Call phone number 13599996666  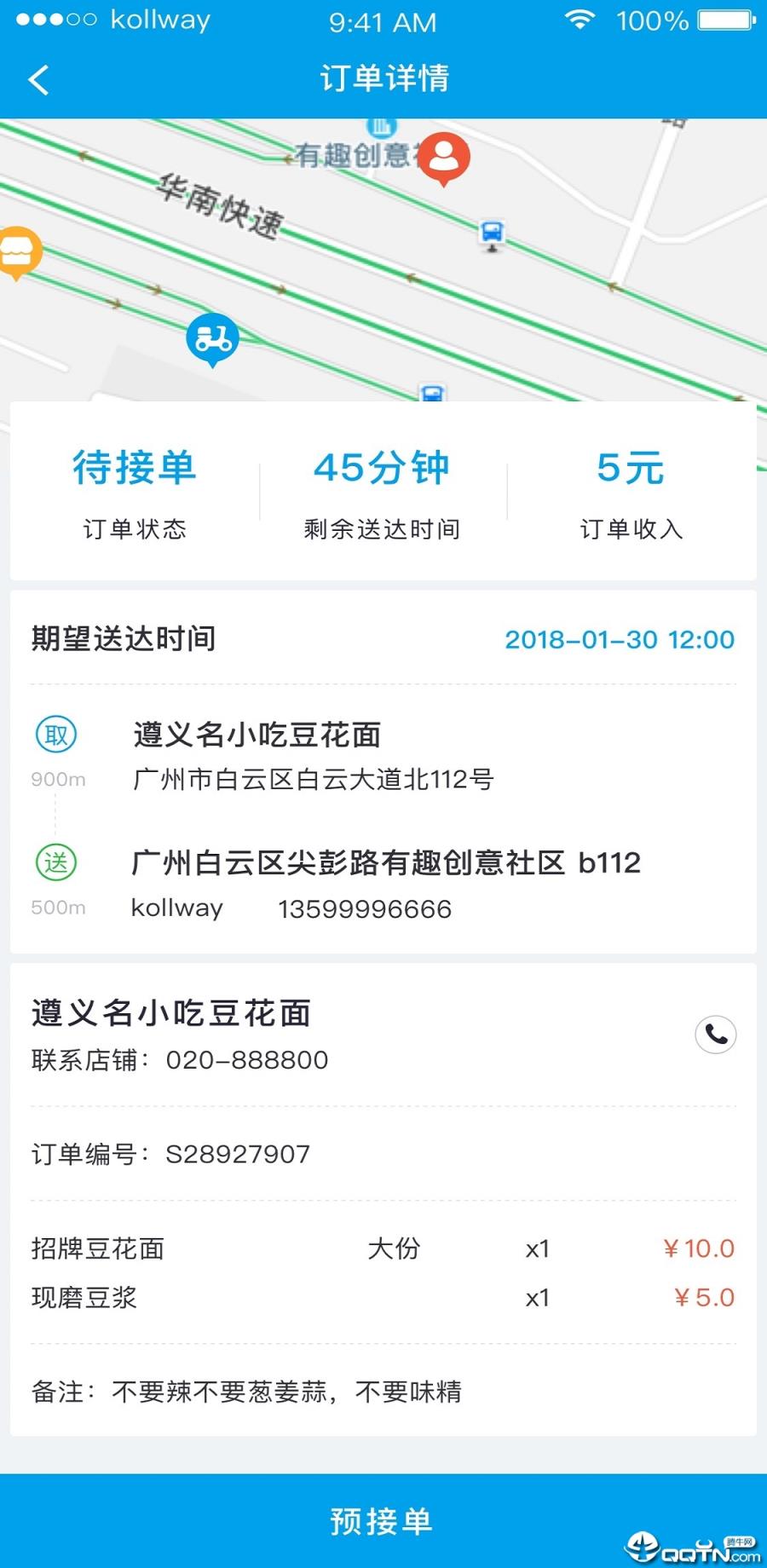coord(365,908)
